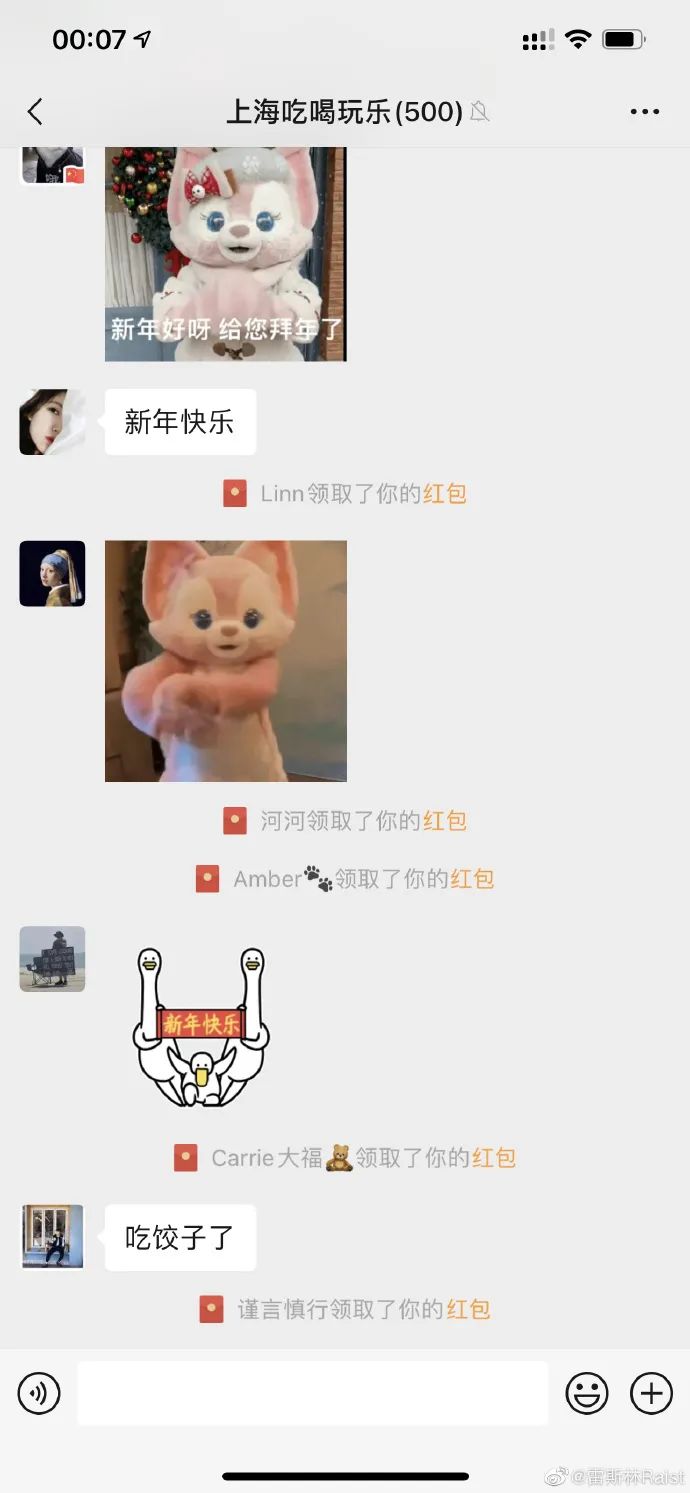The height and width of the screenshot is (1493, 690).
Task: View the red packet Carrie大福 claimed
Action: (x=494, y=1158)
